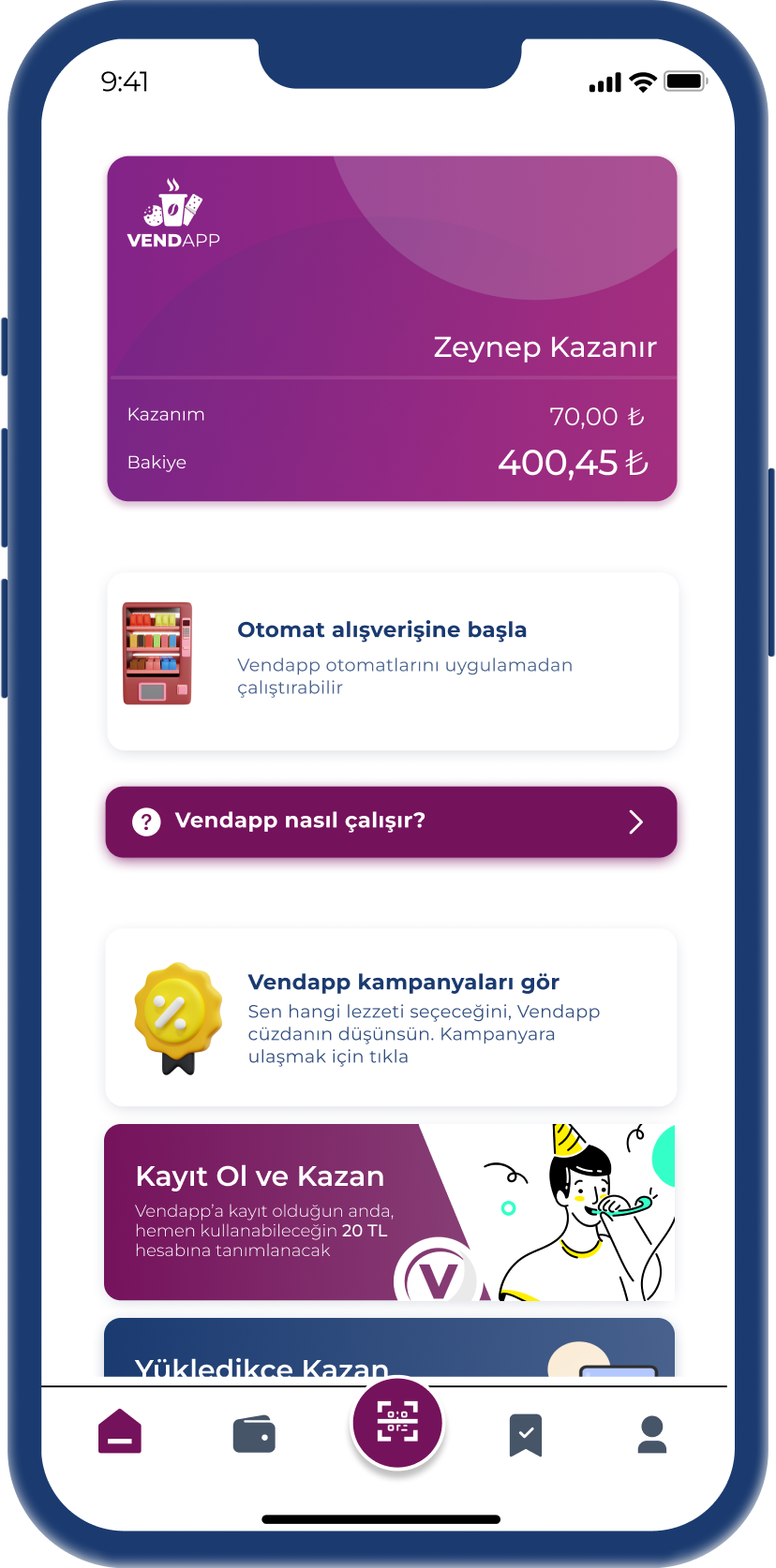Viewport: 776px width, 1568px height.
Task: Switch to the wallet tab
Action: click(x=254, y=1434)
